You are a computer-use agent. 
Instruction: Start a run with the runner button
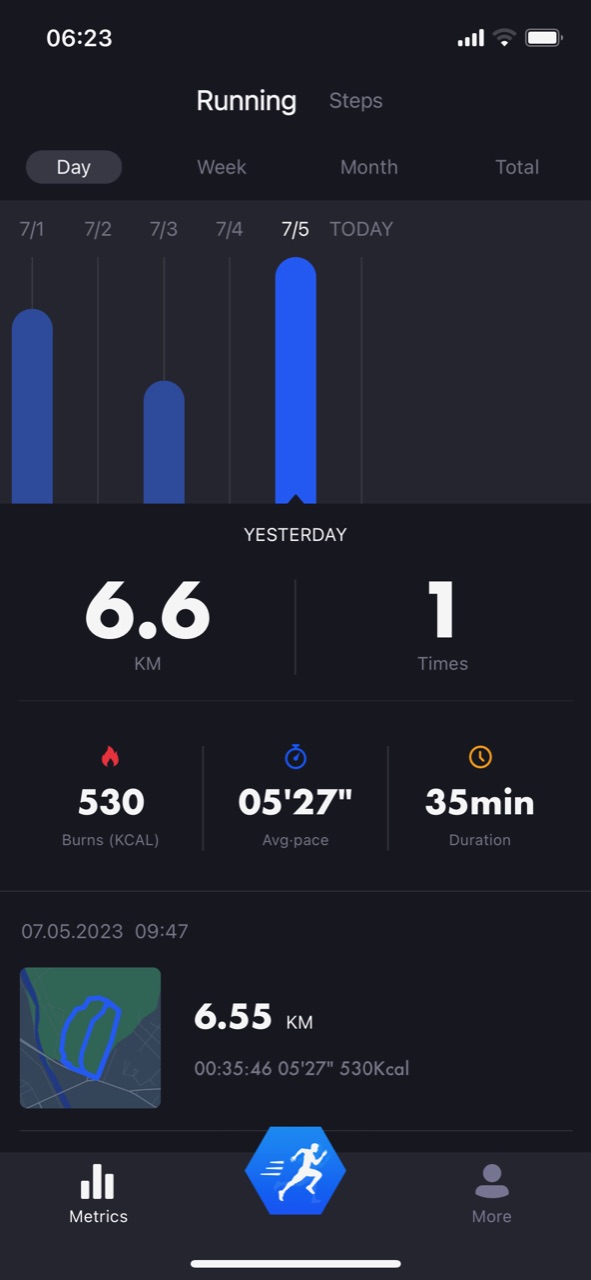point(296,1170)
